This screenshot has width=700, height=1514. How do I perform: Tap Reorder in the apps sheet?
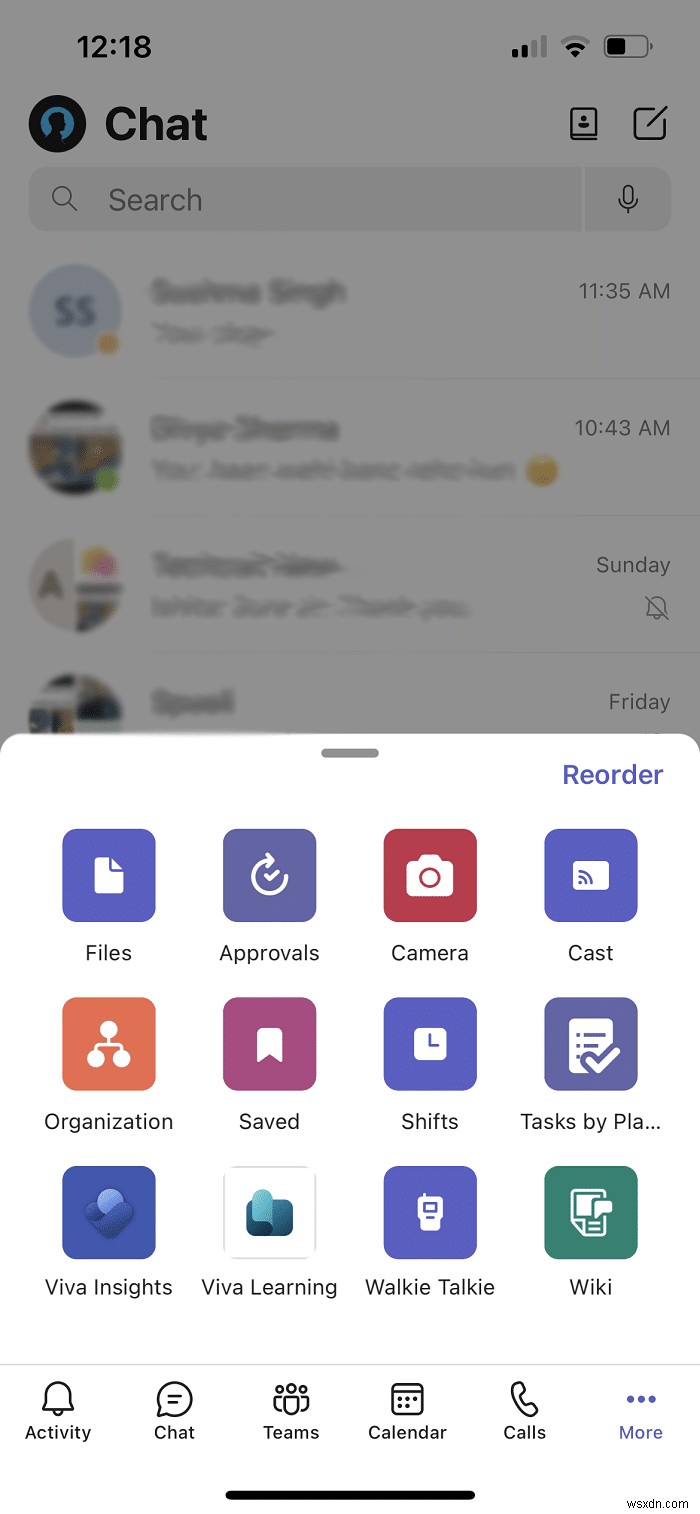pos(612,775)
